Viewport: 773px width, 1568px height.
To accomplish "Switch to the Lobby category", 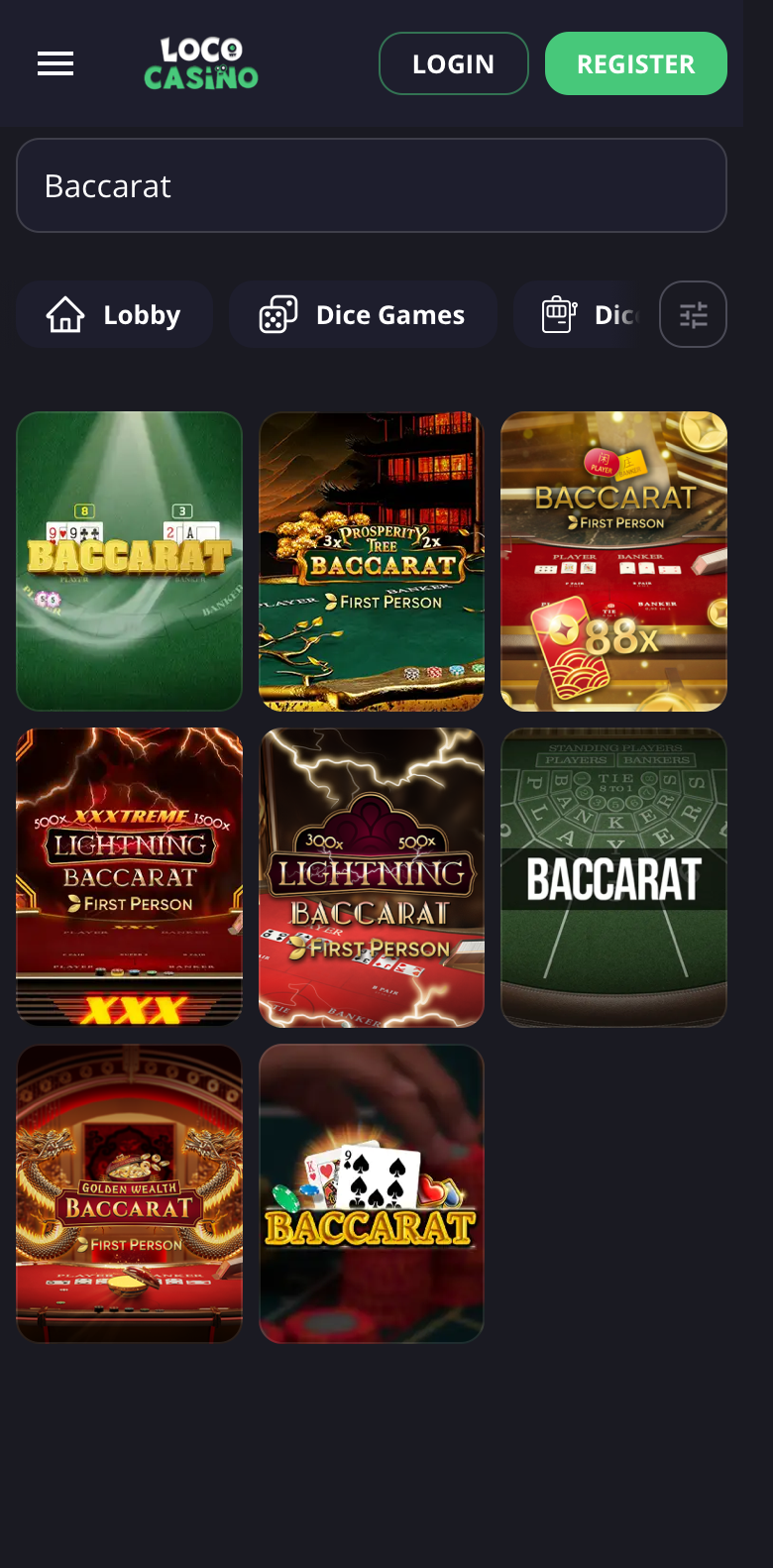I will pos(114,314).
